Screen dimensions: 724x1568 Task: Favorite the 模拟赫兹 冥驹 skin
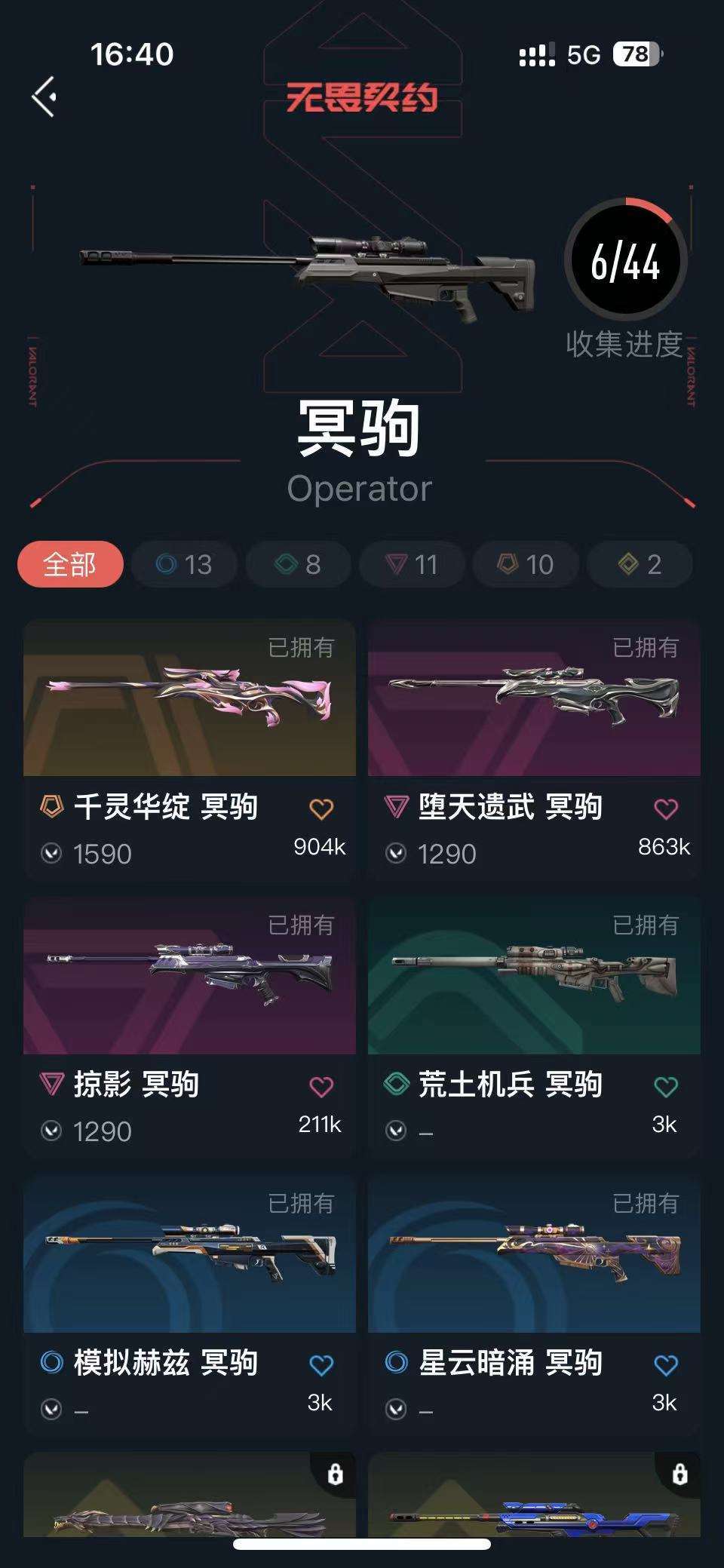click(x=321, y=1365)
